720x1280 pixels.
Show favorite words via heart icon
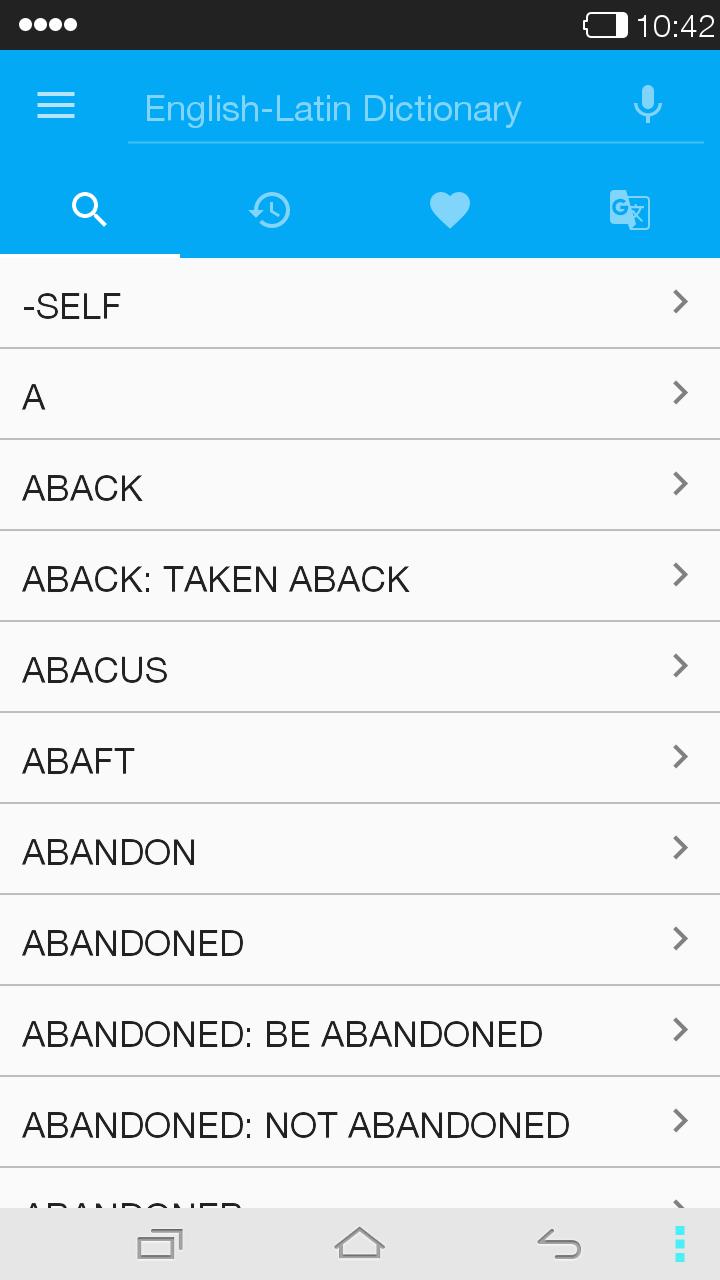tap(449, 209)
